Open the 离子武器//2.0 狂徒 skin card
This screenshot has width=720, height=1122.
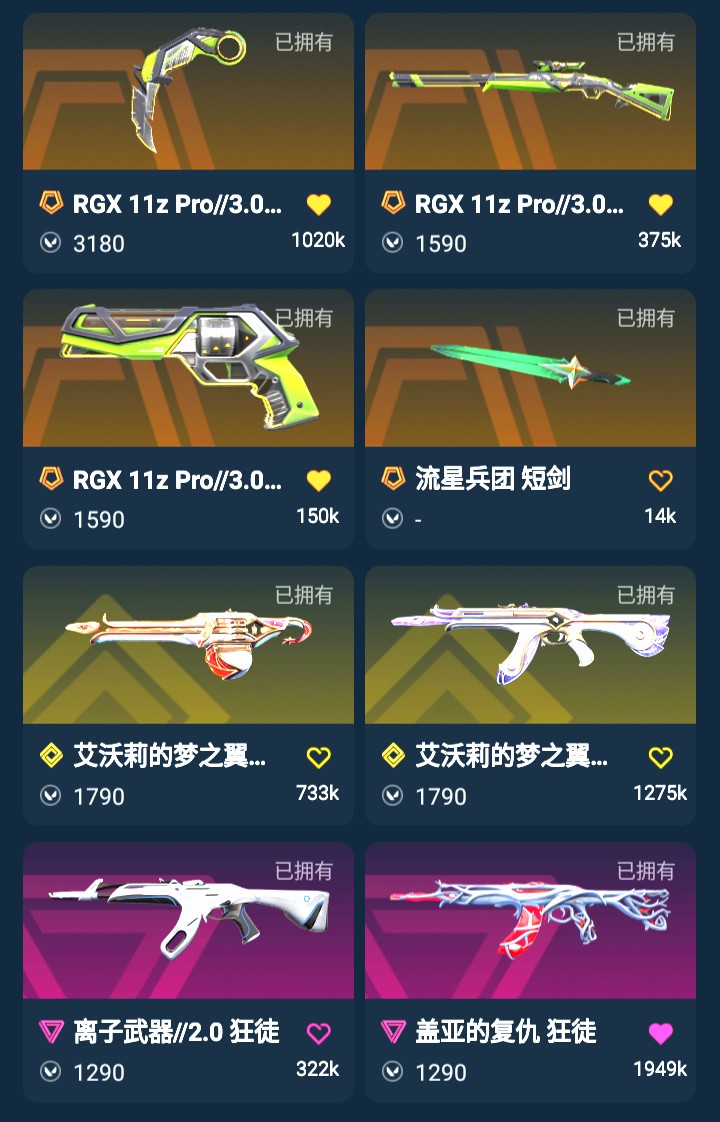(x=188, y=921)
